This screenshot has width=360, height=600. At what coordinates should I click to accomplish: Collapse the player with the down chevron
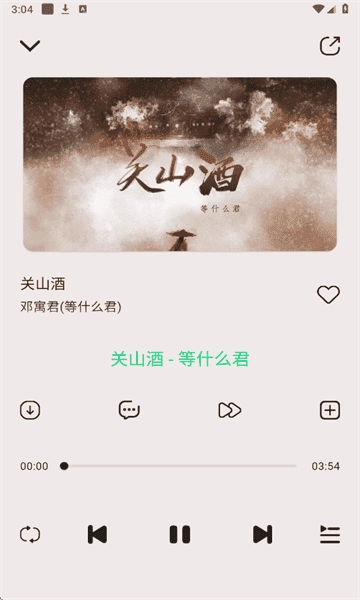coord(30,46)
